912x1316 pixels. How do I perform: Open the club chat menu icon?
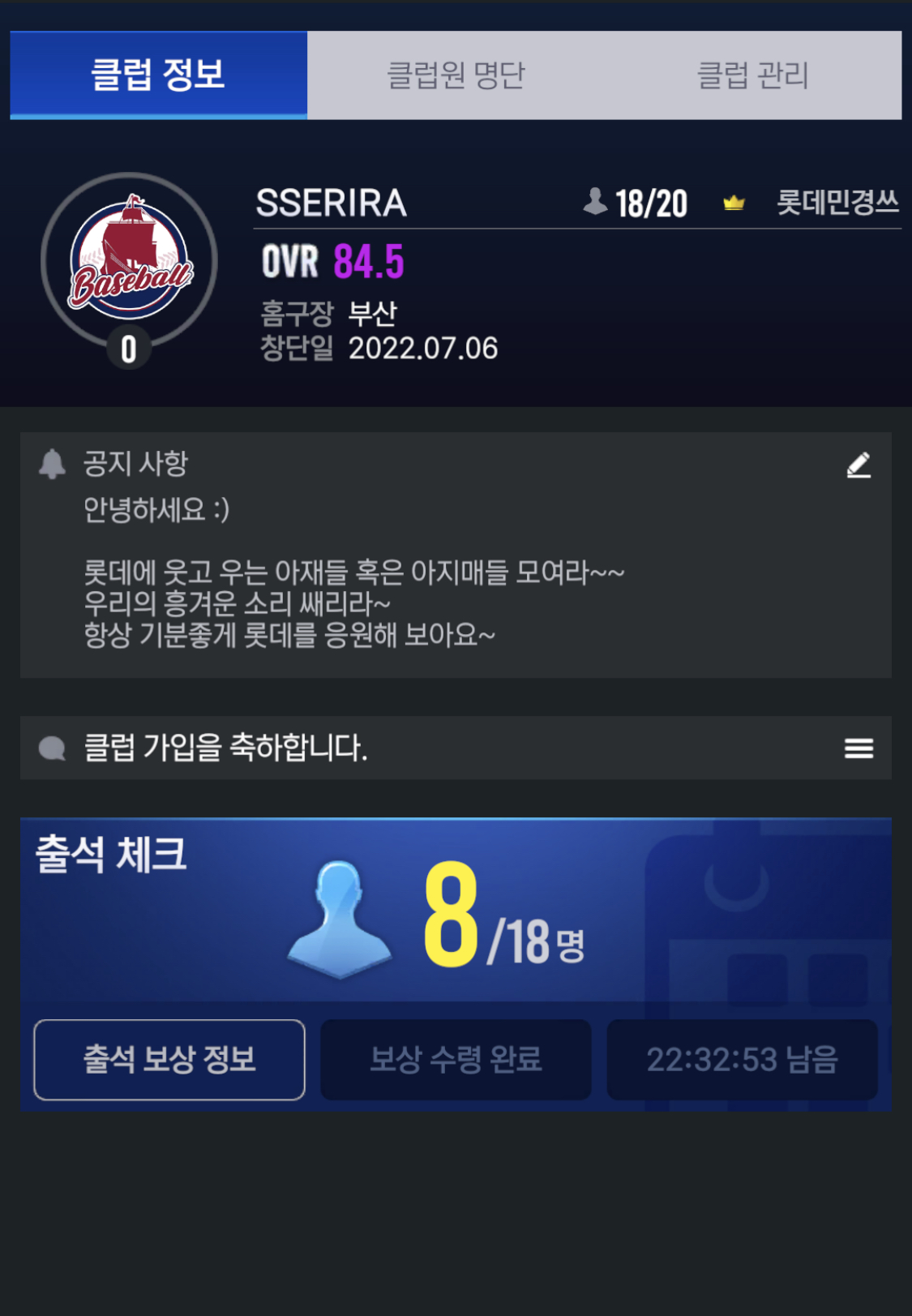858,748
